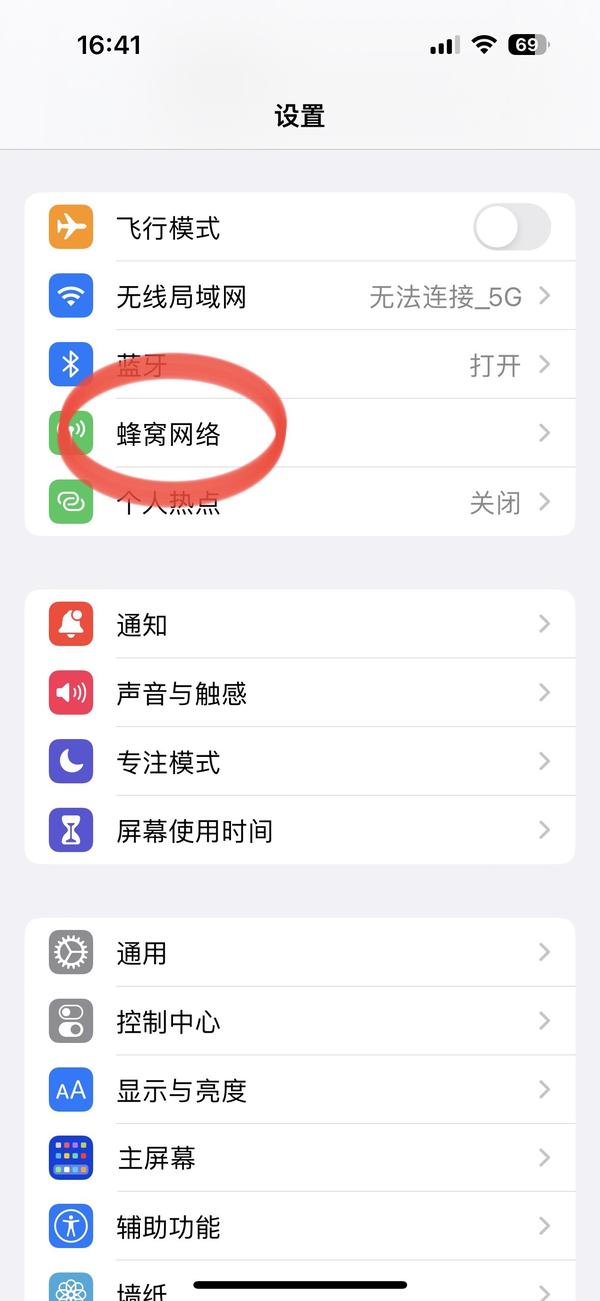The image size is (600, 1301).
Task: Open 个人热点 personal hotspot settings
Action: click(300, 502)
